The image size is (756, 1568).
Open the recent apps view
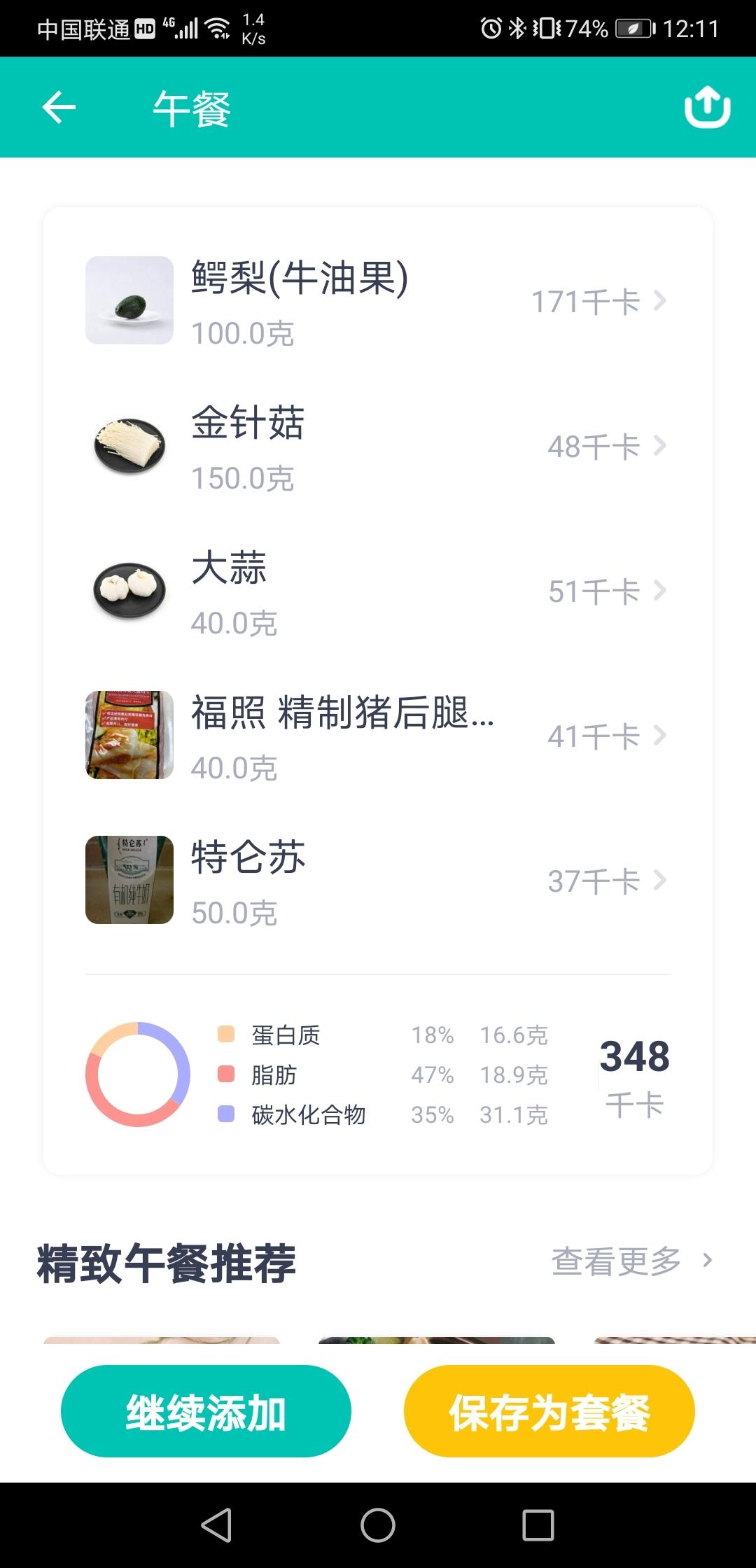pyautogui.click(x=538, y=1525)
